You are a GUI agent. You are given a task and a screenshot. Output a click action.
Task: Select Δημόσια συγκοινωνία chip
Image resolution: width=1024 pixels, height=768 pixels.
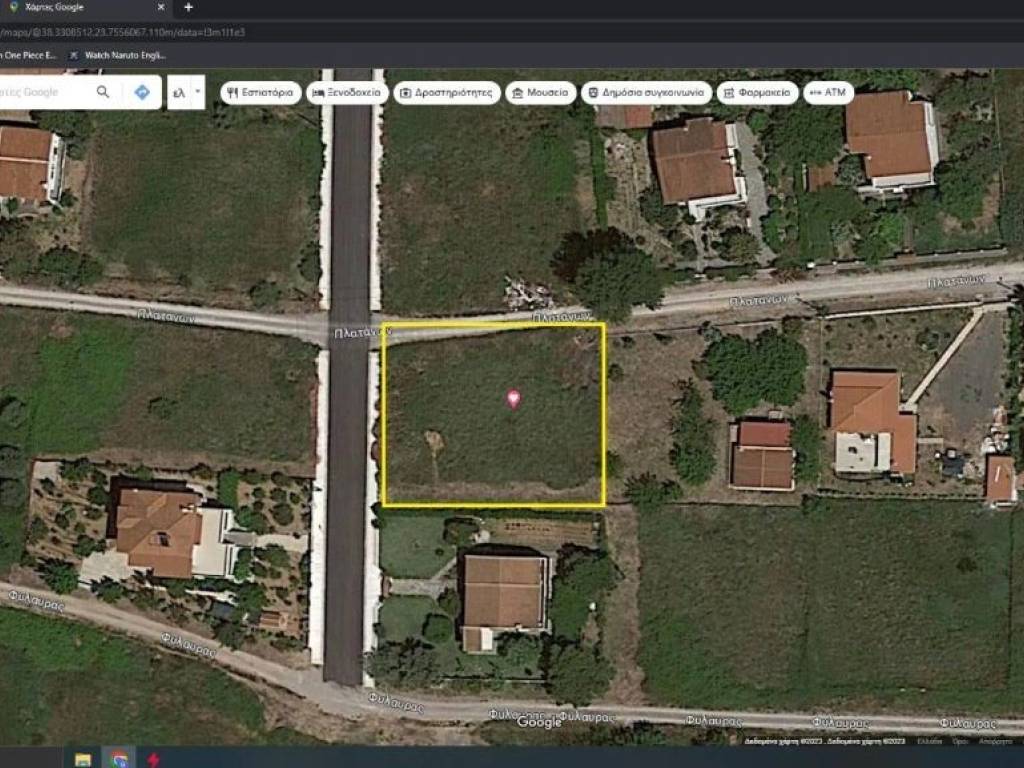(x=646, y=93)
